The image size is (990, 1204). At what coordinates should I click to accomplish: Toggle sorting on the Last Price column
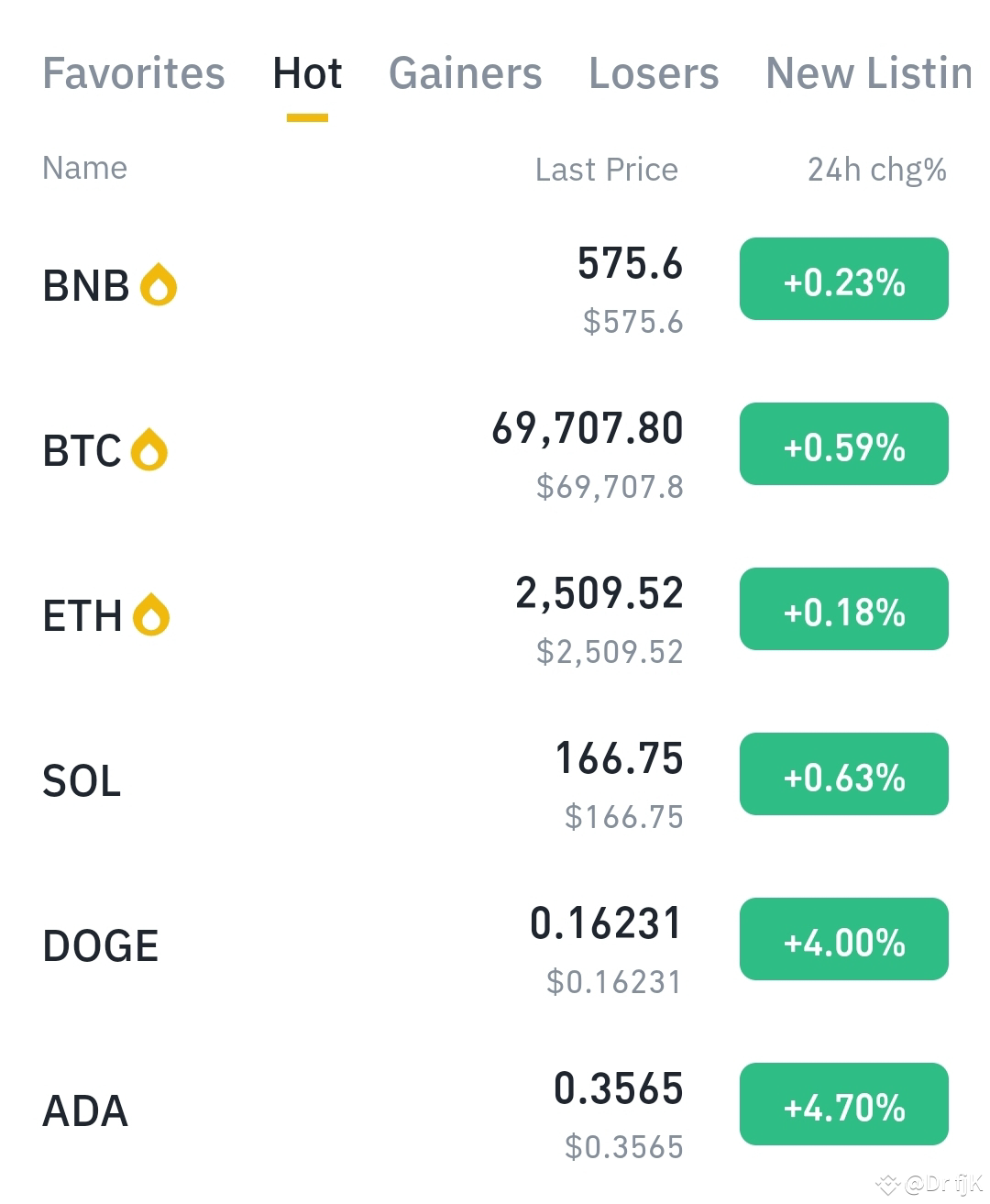click(605, 169)
